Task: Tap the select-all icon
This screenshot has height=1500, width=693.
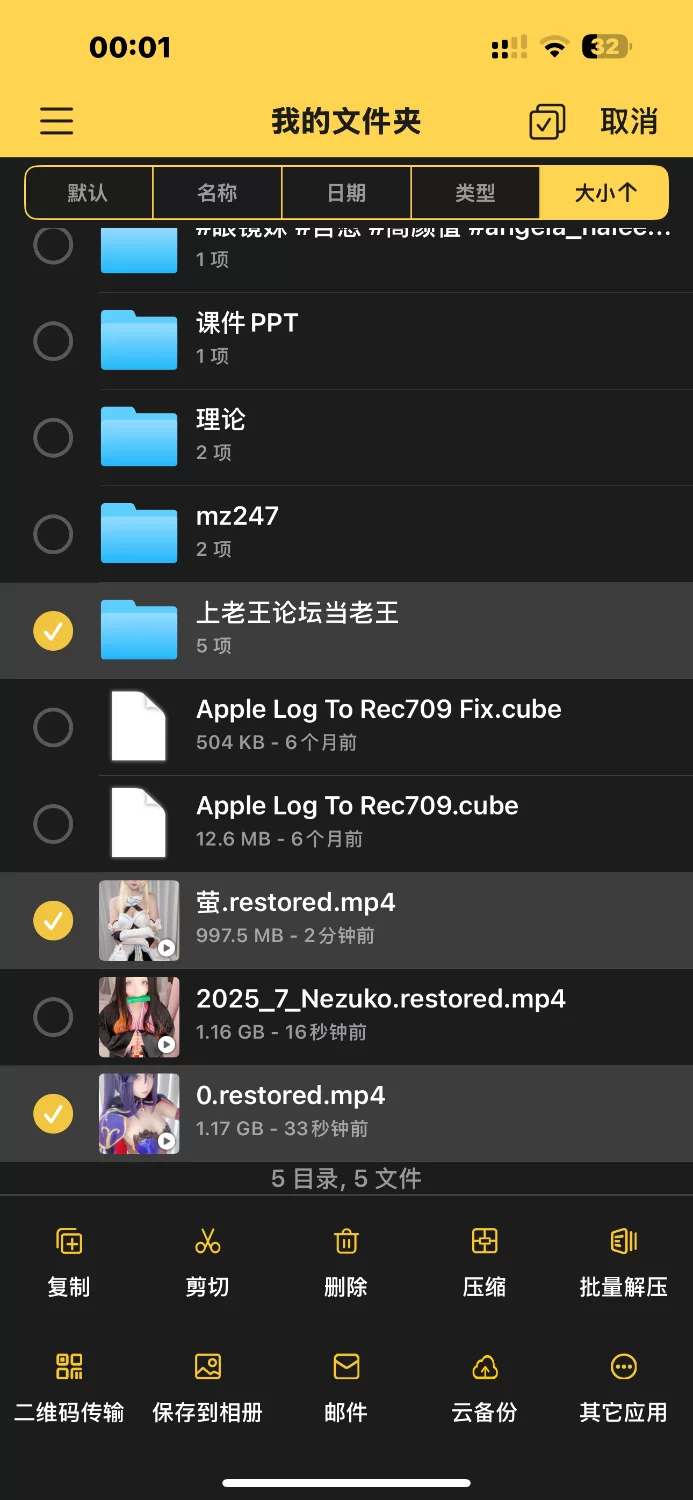Action: click(546, 122)
